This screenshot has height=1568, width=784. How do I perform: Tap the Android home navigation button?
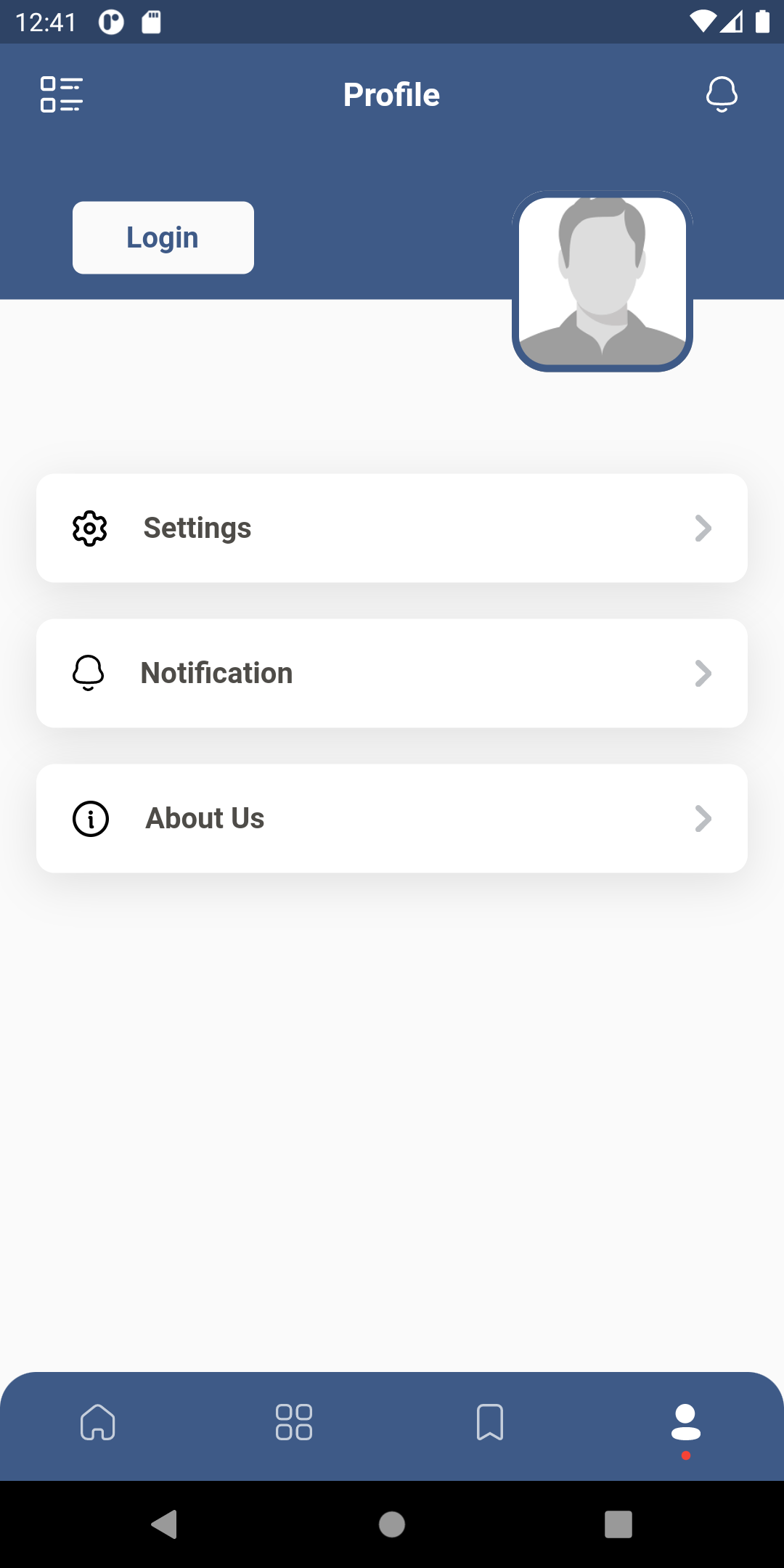click(x=392, y=1525)
